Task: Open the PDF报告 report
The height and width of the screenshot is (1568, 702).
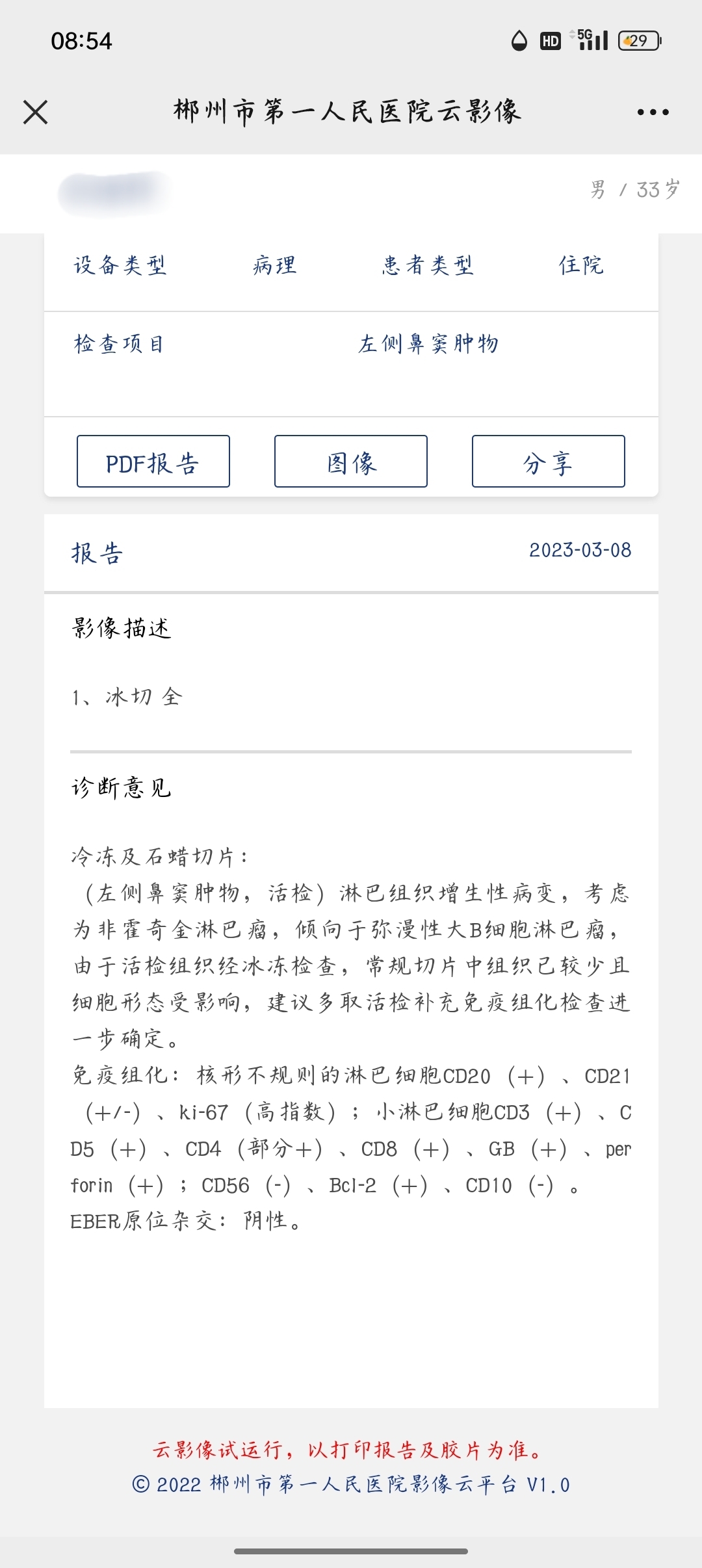Action: 153,462
